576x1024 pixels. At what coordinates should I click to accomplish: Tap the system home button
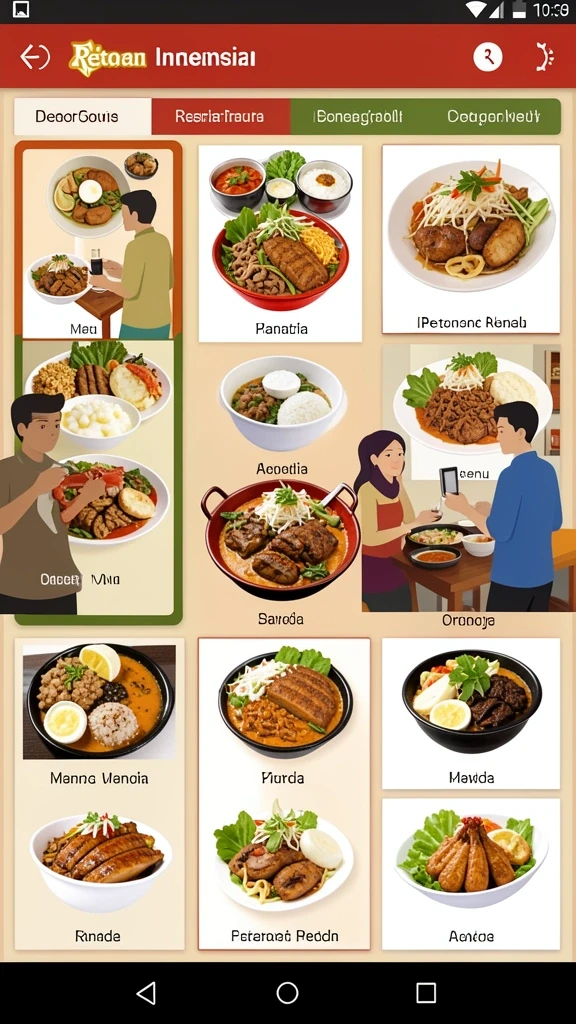[287, 993]
